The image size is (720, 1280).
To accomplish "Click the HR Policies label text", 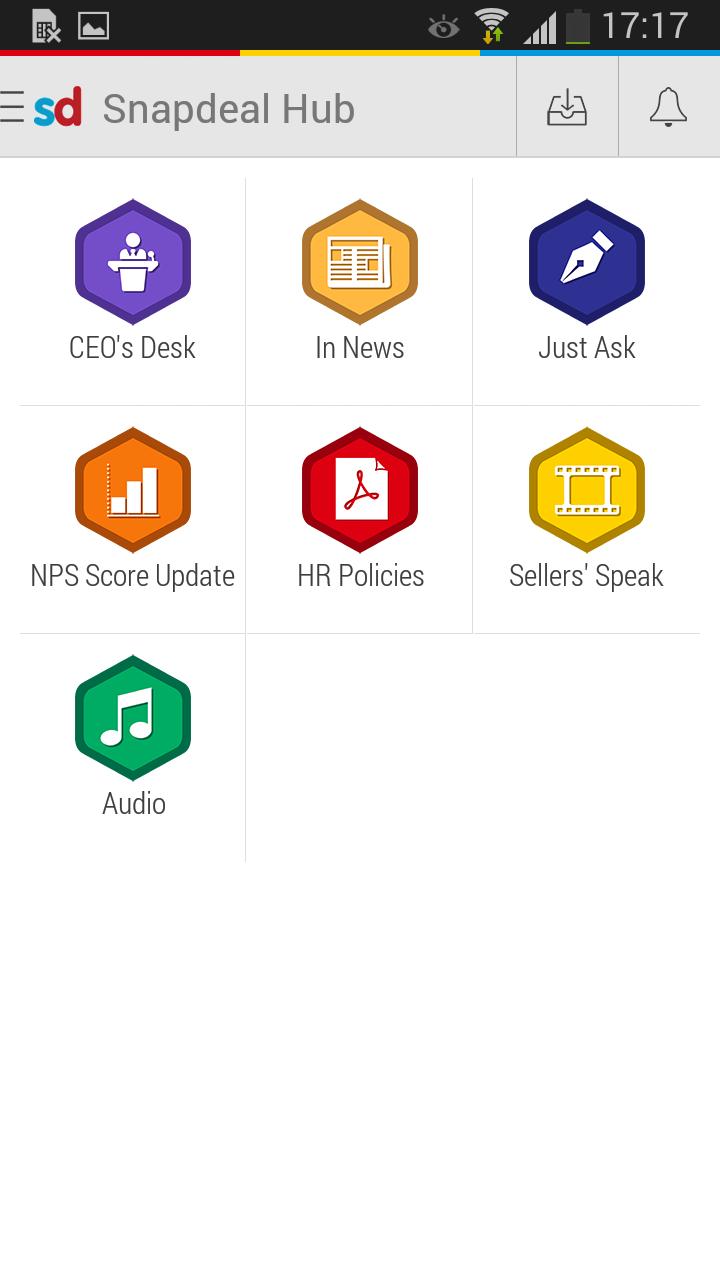I will pos(359,575).
